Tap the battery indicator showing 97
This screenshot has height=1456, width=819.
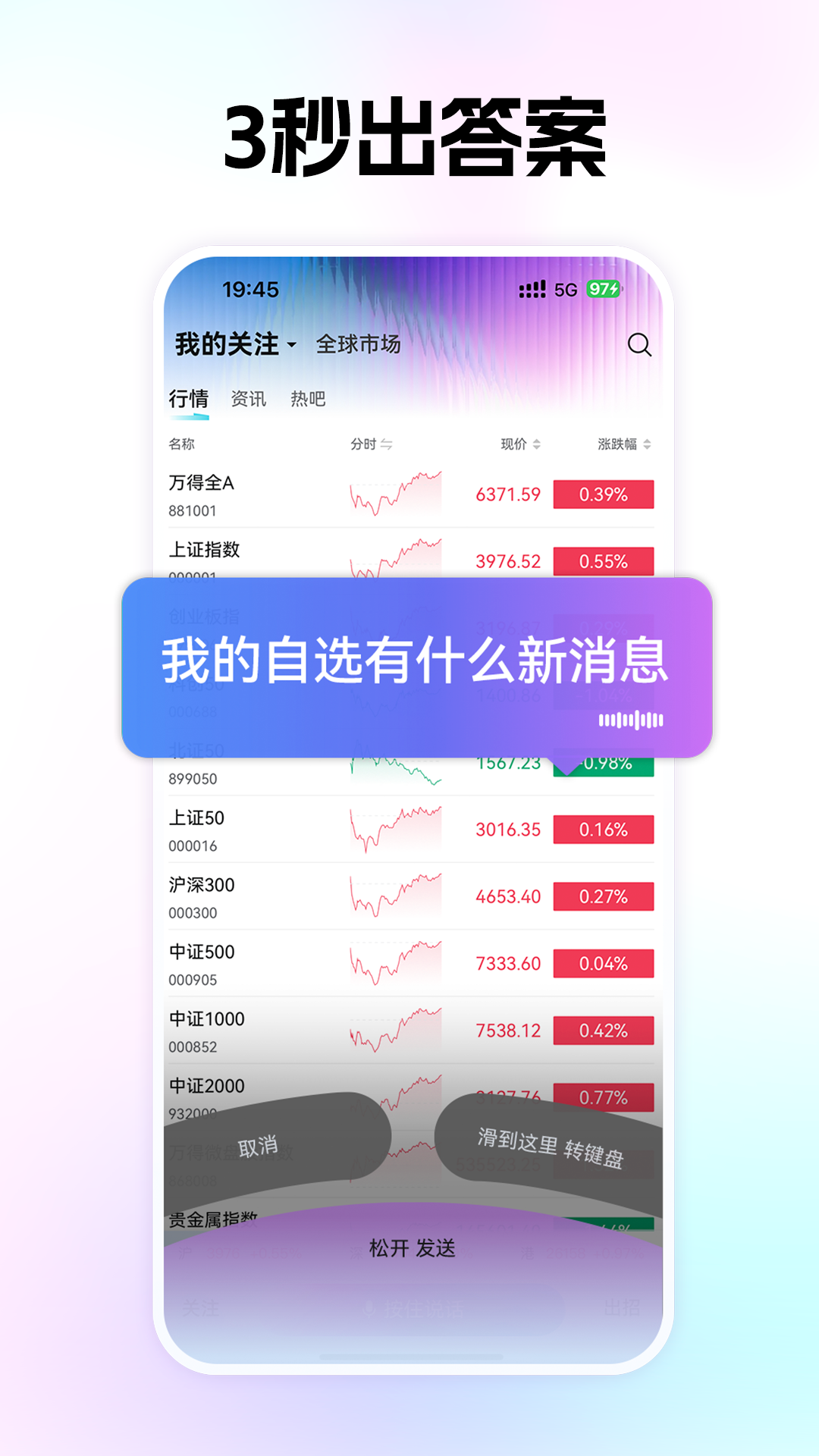coord(603,289)
